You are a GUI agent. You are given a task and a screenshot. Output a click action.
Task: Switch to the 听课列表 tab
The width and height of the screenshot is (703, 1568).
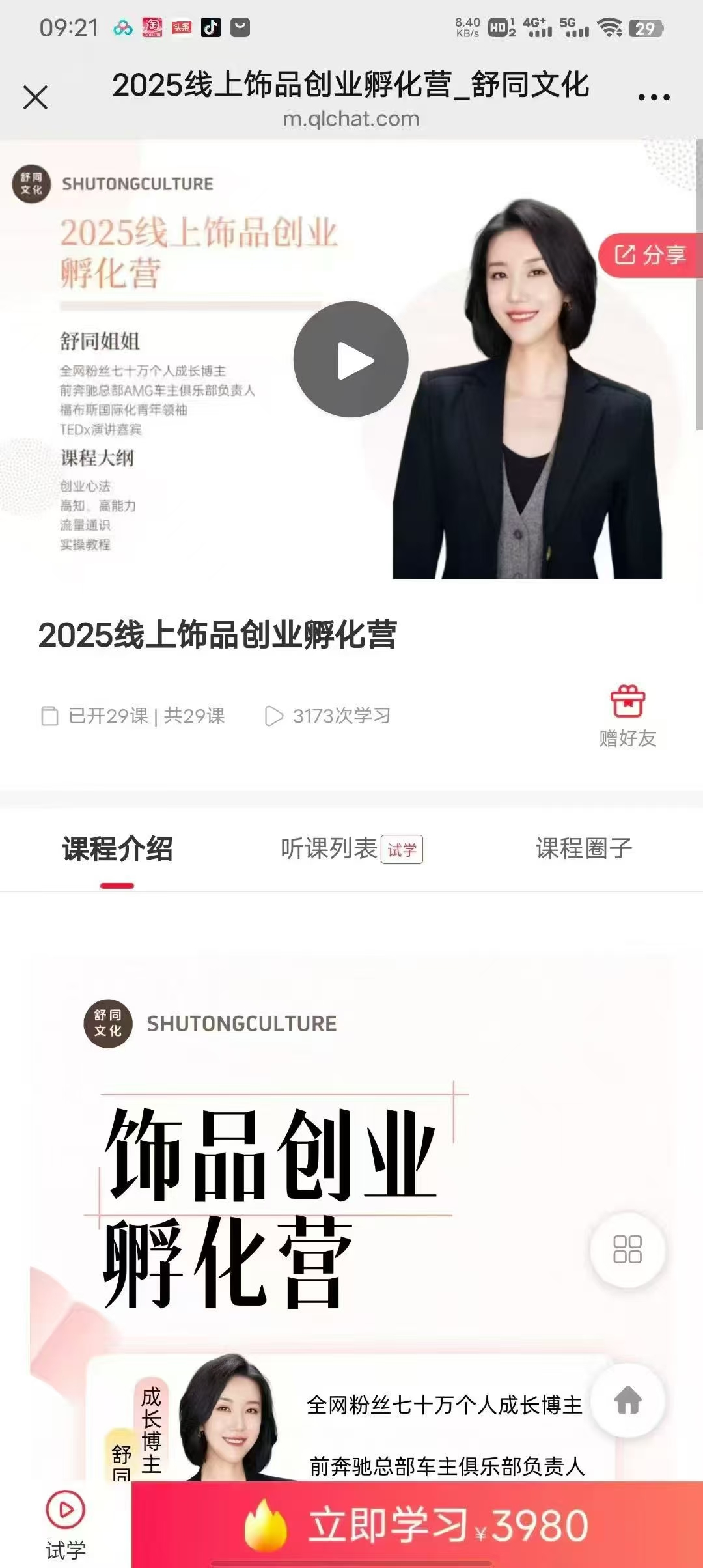point(329,849)
